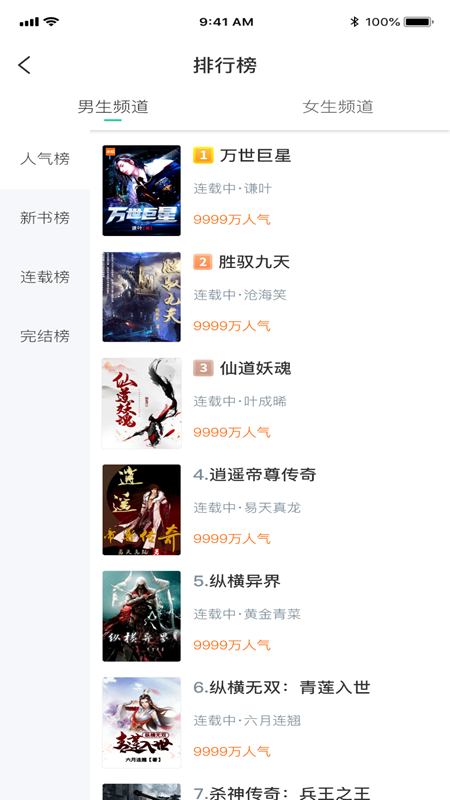Screen dimensions: 450x800
Task: Open the novel 万世巨星
Action: [270, 190]
